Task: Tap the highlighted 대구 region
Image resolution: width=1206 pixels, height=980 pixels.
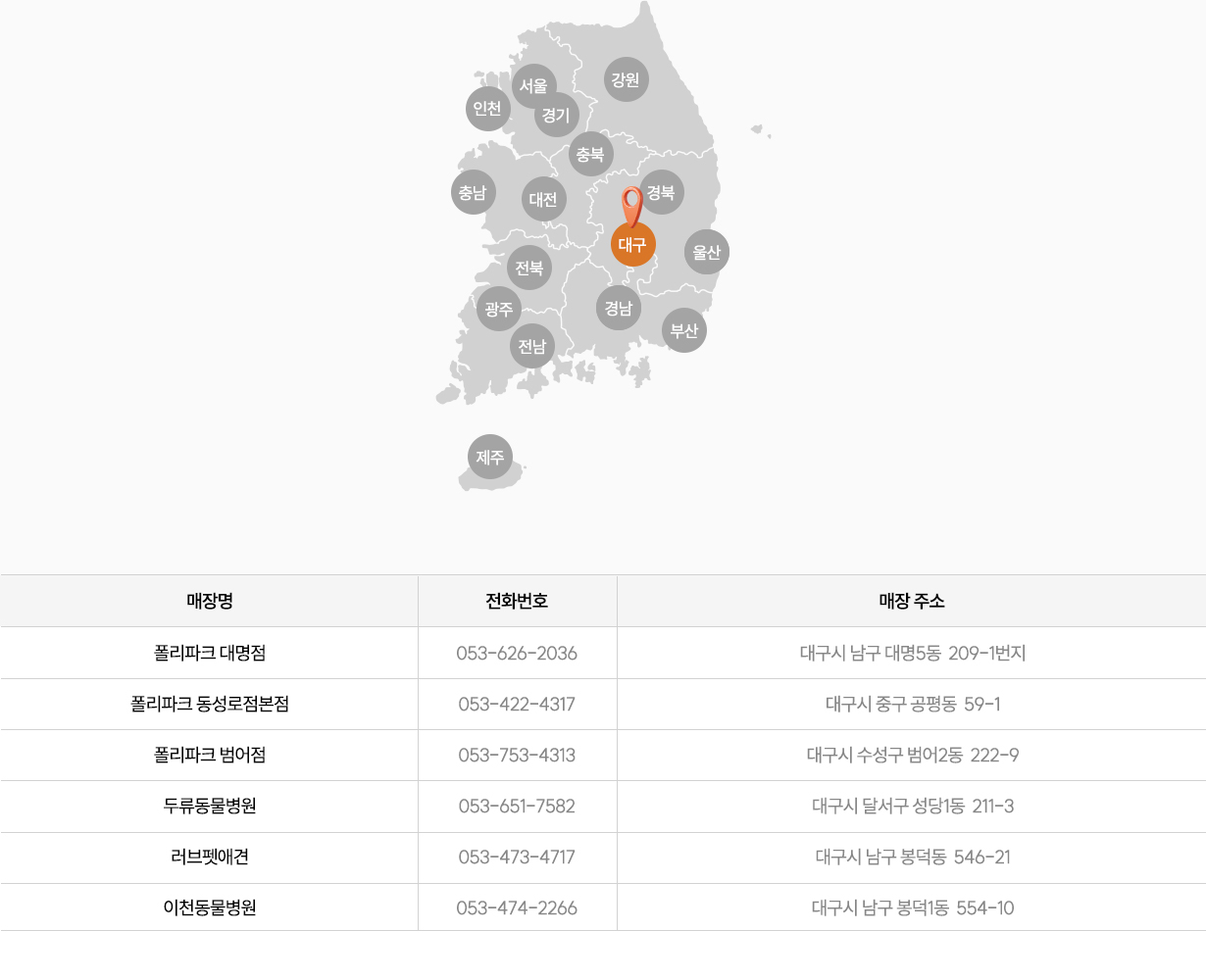Action: [633, 244]
